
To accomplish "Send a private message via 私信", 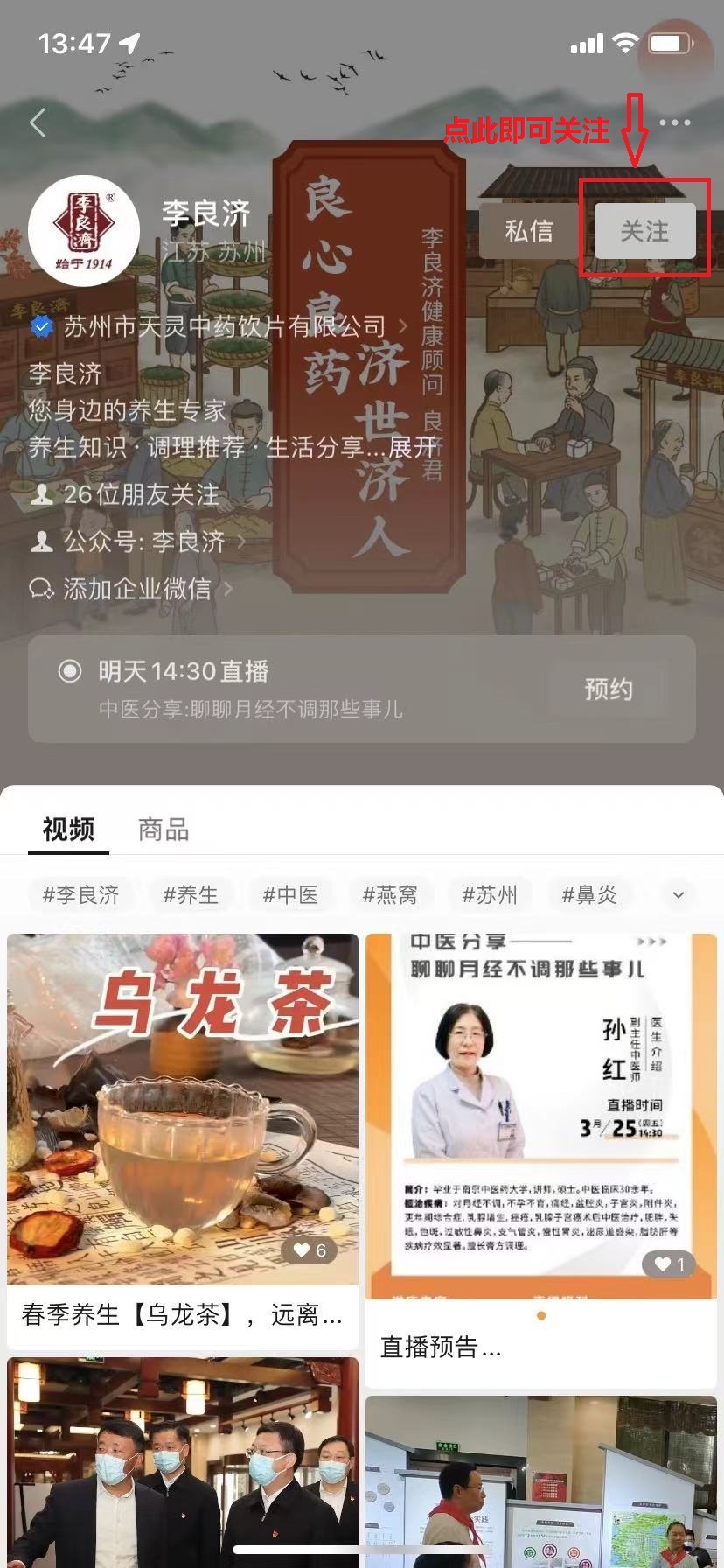I will coord(529,231).
